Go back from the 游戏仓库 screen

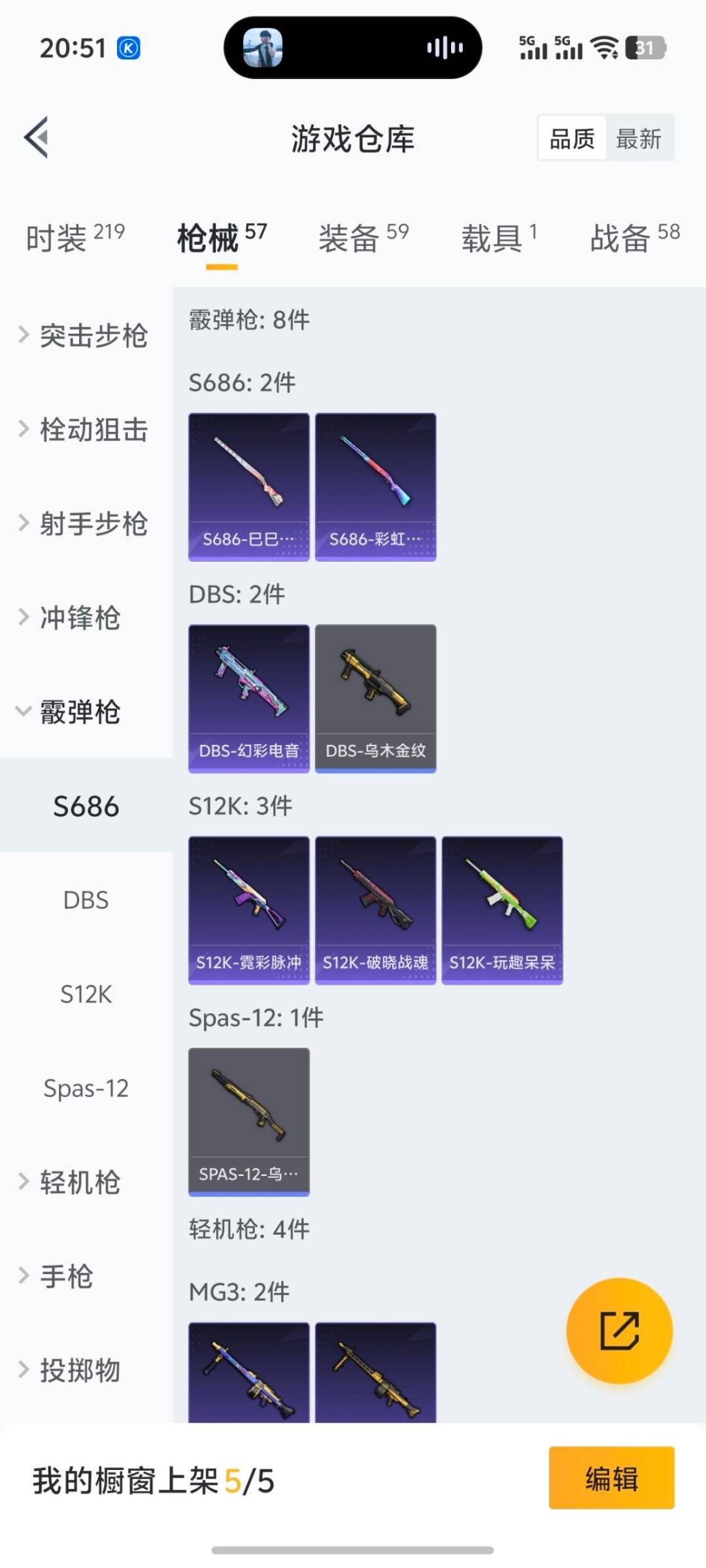click(37, 138)
